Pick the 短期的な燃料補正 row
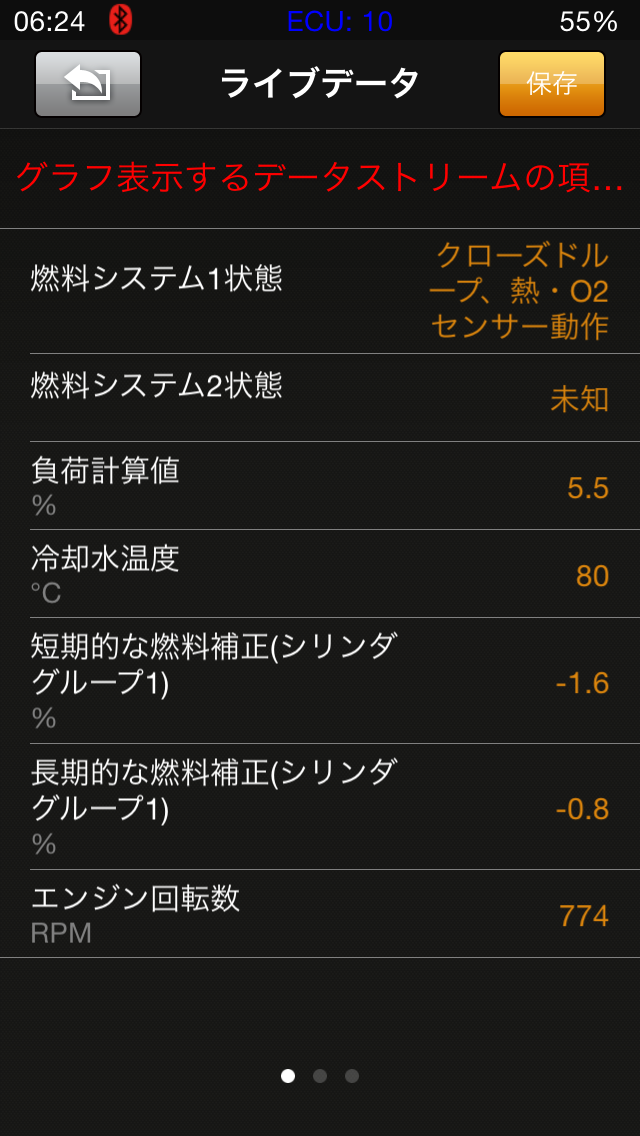Viewport: 640px width, 1136px height. coord(320,681)
